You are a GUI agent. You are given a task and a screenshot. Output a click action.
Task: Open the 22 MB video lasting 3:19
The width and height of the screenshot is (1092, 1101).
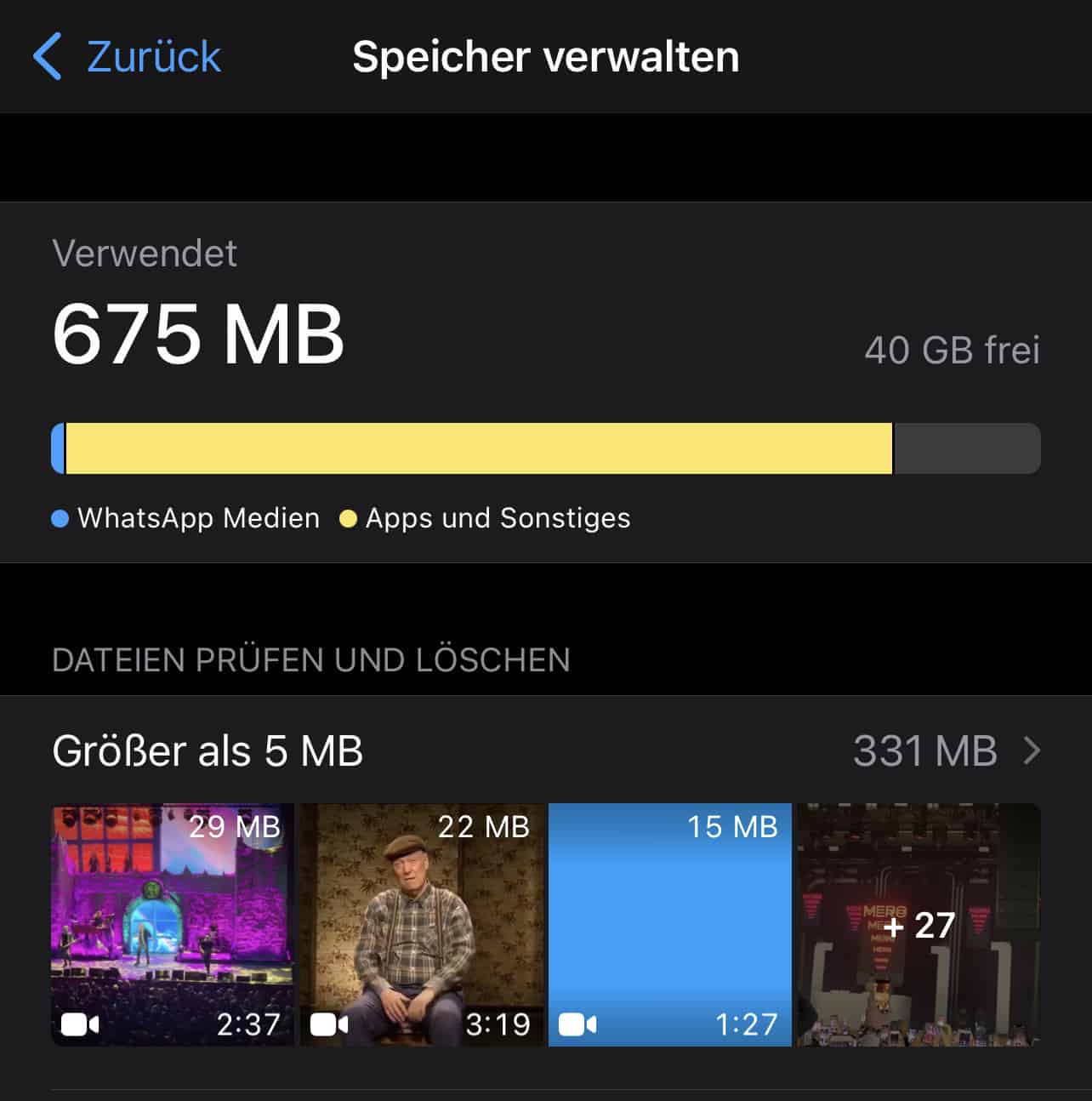(422, 925)
